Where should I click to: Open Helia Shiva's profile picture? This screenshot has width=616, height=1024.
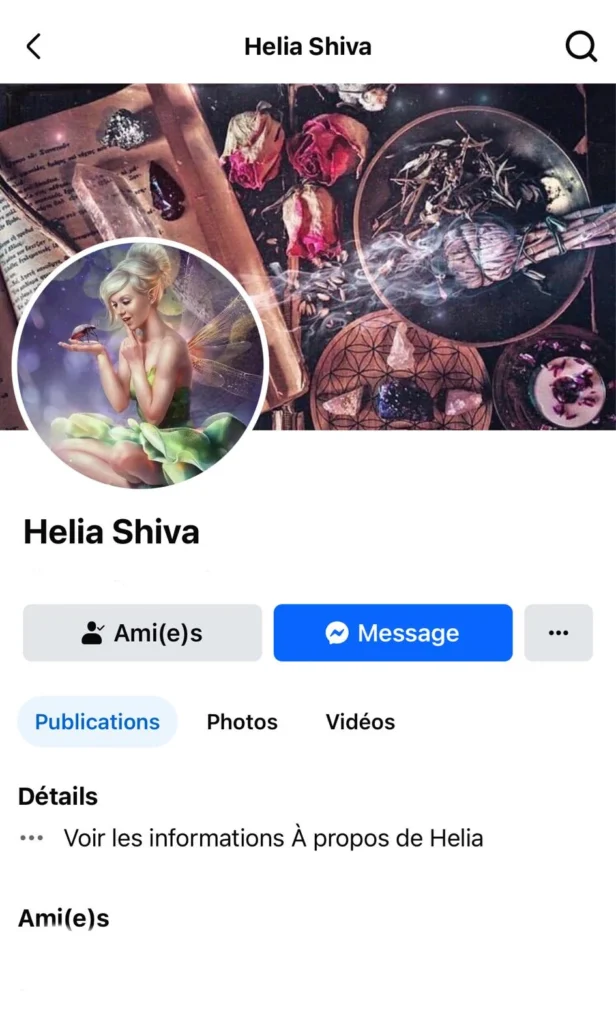coord(140,364)
